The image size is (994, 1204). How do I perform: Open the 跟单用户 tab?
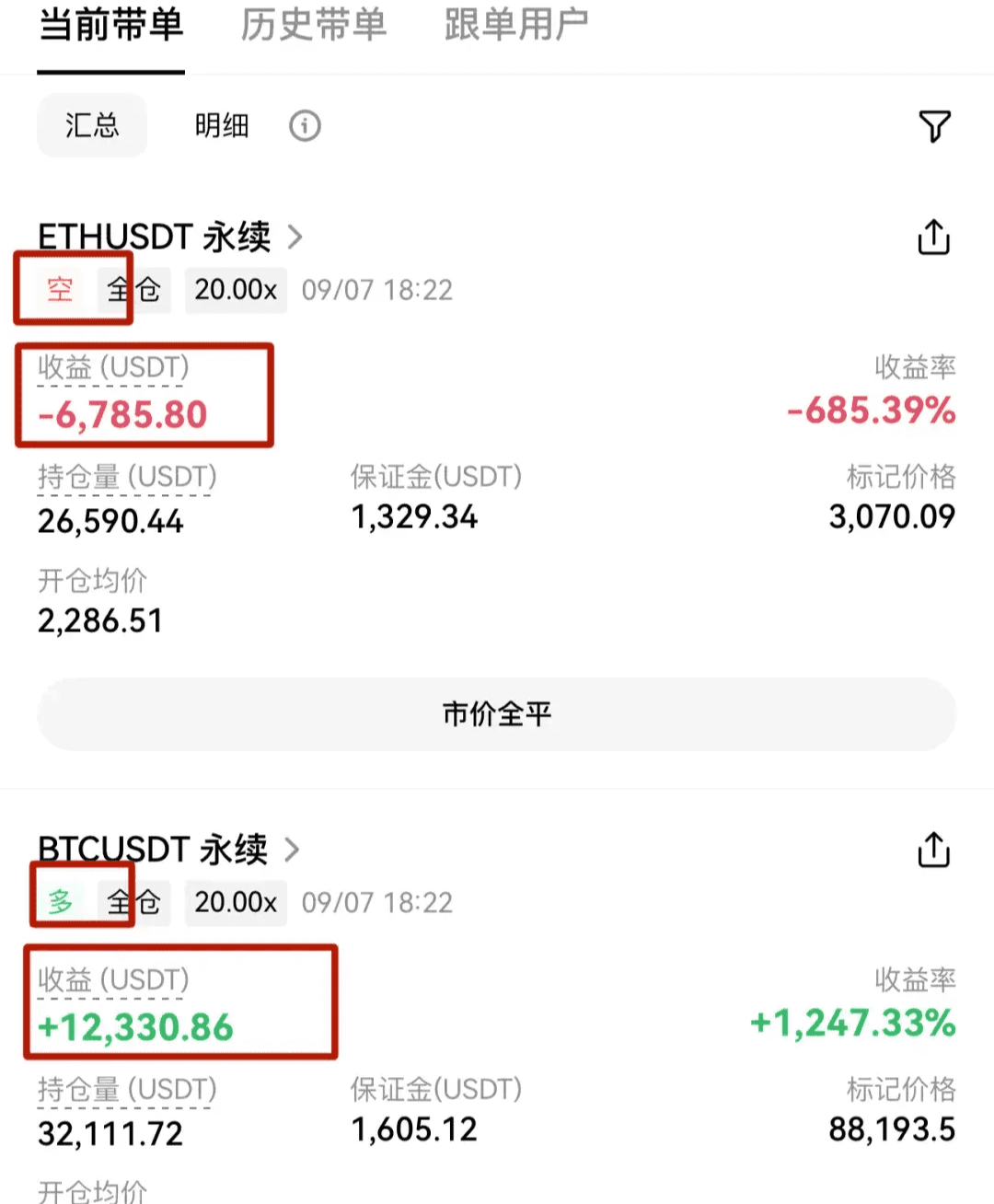[515, 26]
